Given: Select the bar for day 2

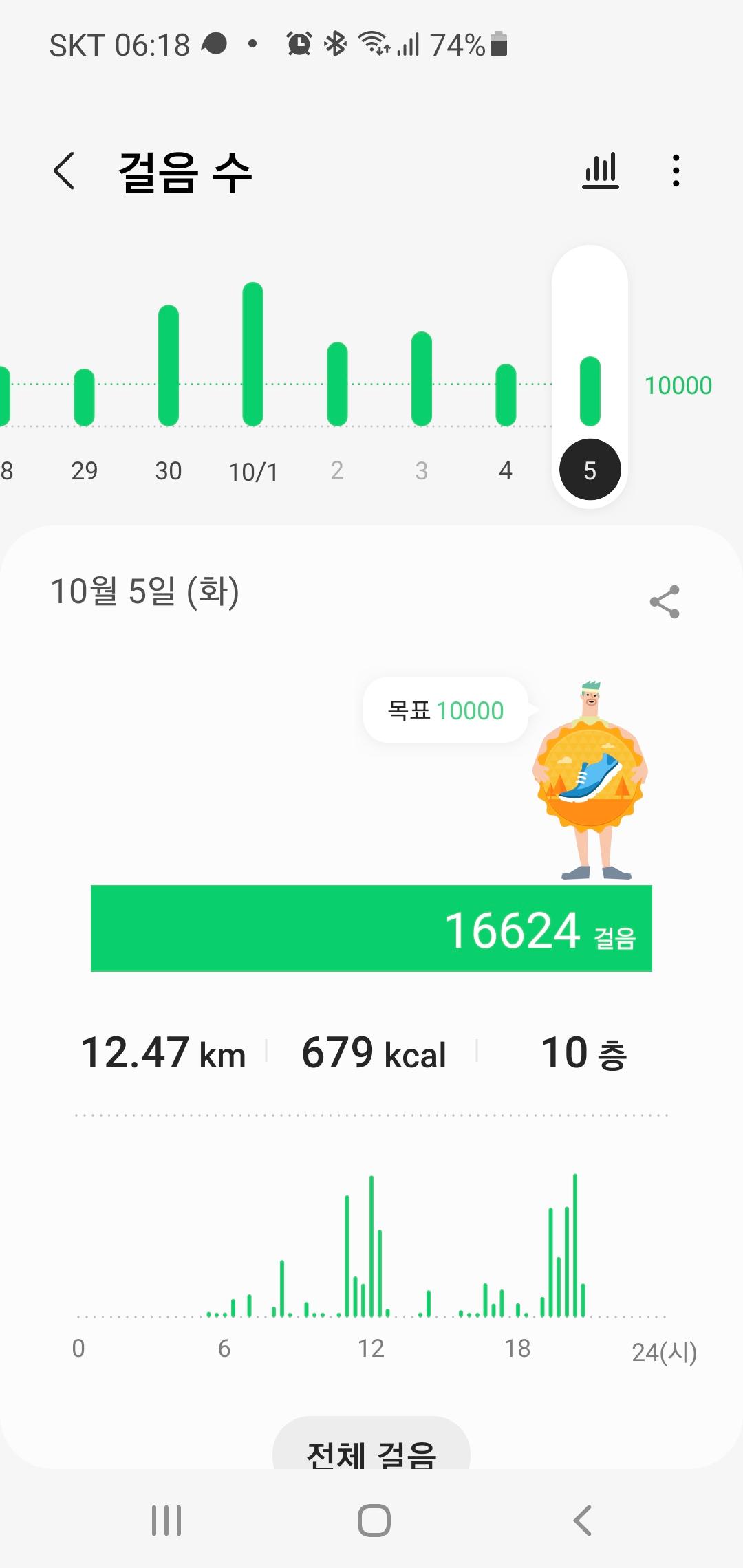Looking at the screenshot, I should pyautogui.click(x=337, y=384).
